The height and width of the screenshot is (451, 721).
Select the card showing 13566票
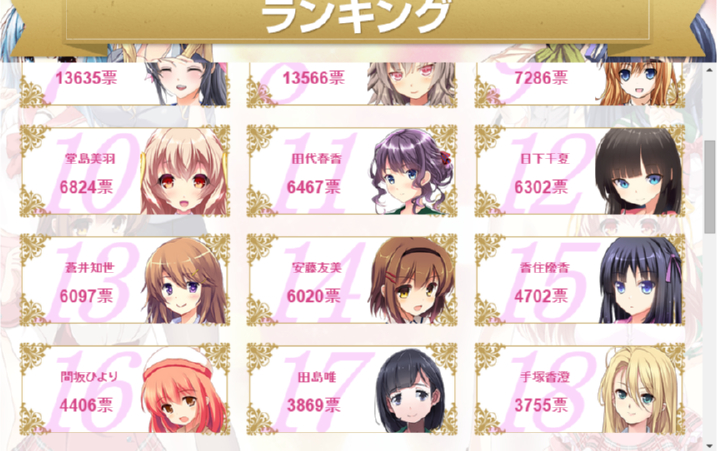pyautogui.click(x=351, y=82)
